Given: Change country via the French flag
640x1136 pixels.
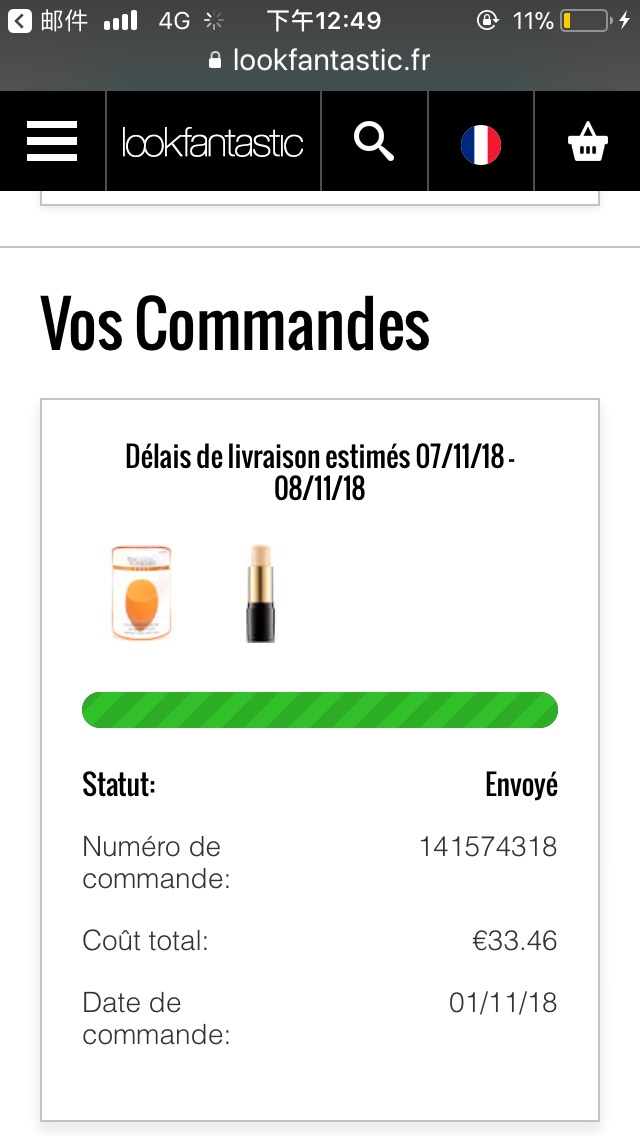Looking at the screenshot, I should point(481,145).
